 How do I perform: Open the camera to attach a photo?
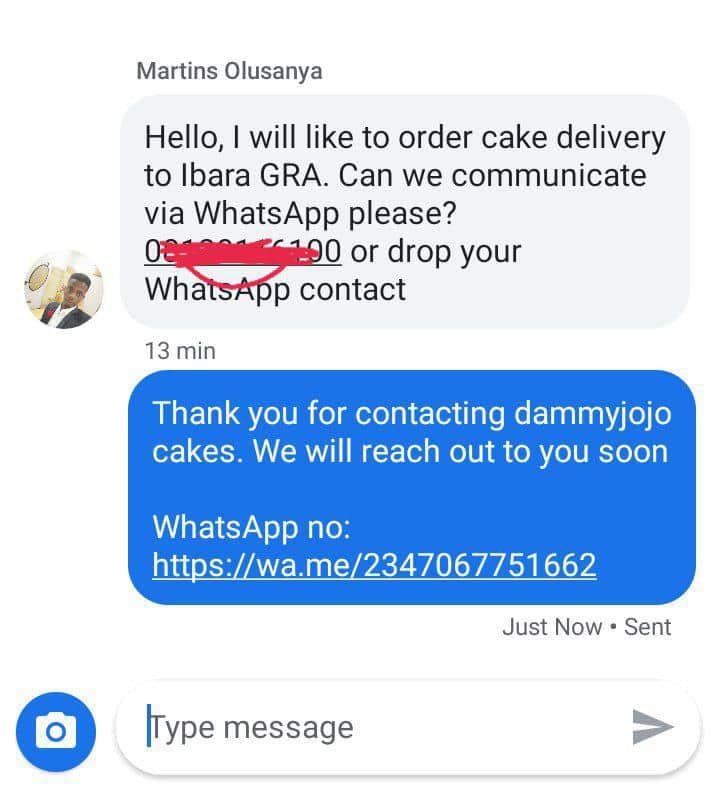pos(55,732)
